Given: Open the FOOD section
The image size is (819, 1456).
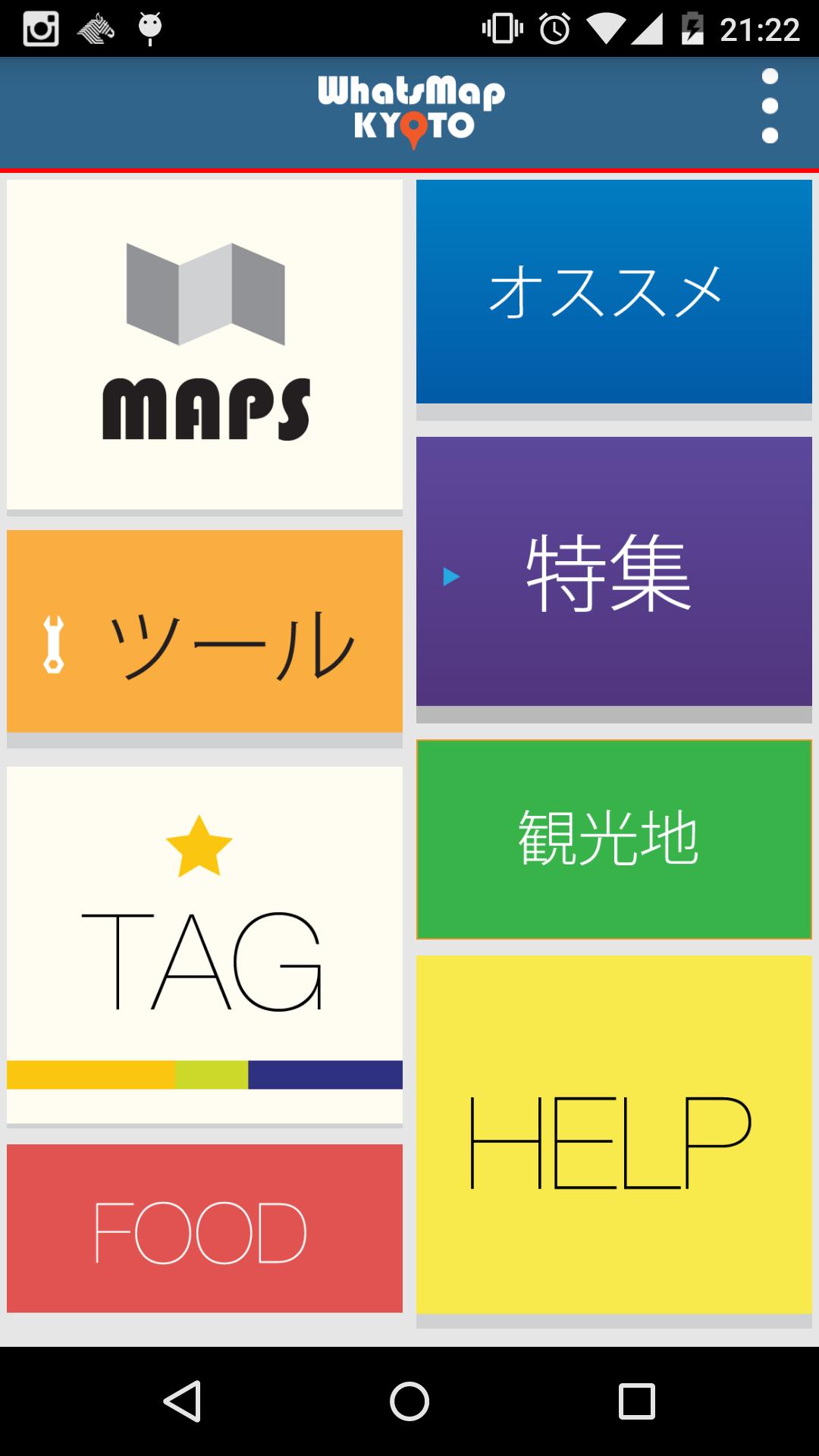Looking at the screenshot, I should [203, 1228].
